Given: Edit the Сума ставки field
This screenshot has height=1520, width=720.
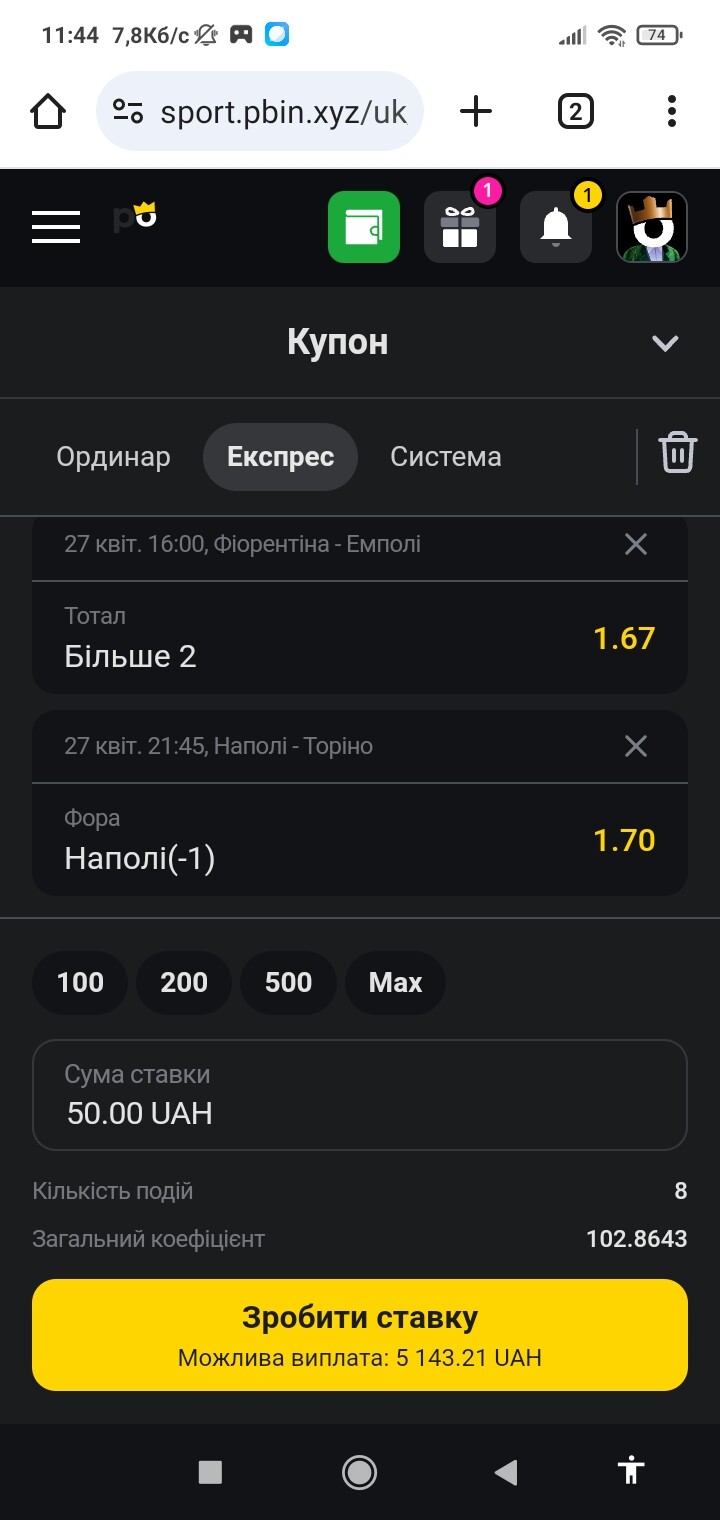Looking at the screenshot, I should pos(360,1095).
